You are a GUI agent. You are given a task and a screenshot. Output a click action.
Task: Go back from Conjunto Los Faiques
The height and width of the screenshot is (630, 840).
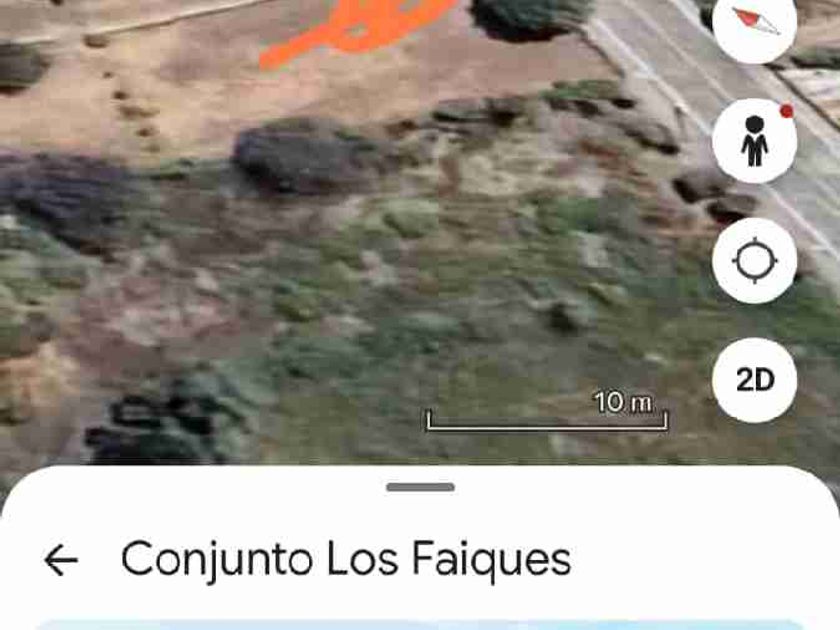pyautogui.click(x=61, y=560)
